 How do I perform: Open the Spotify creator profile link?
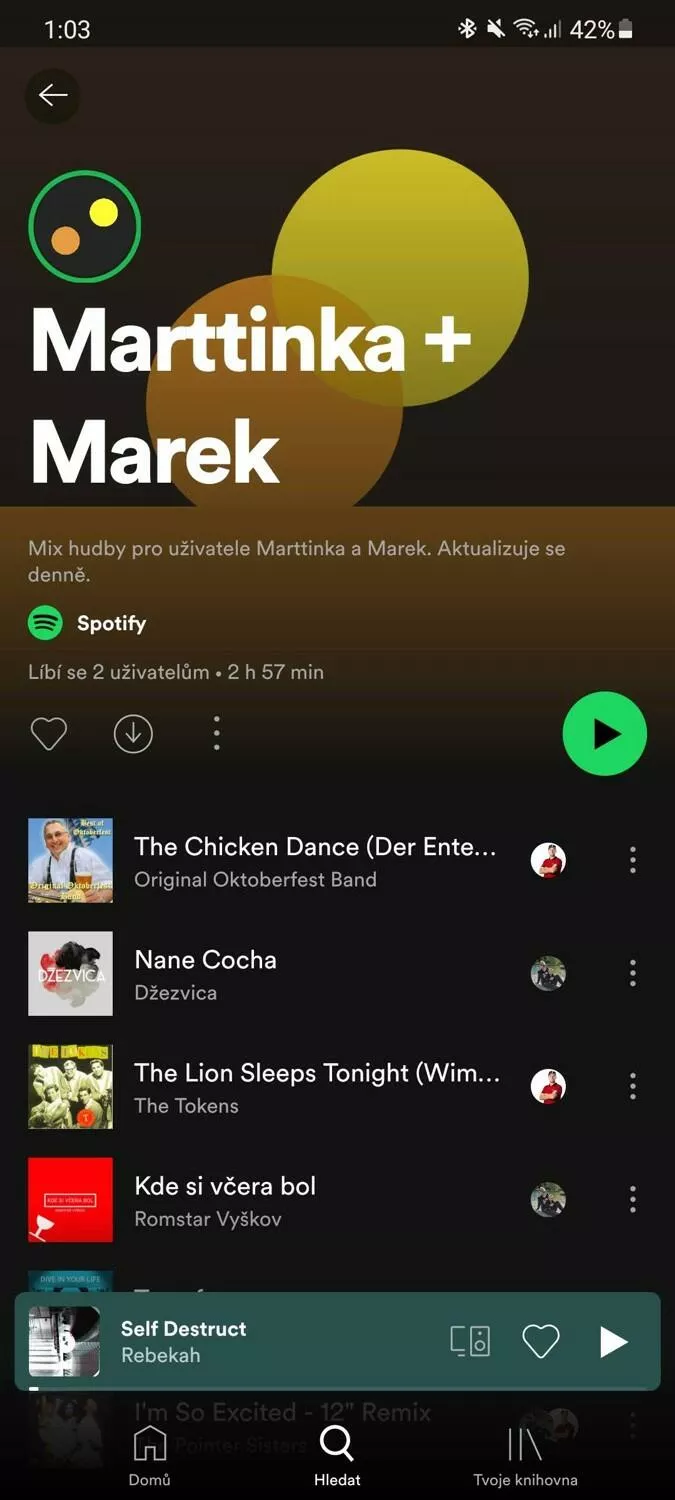click(88, 623)
